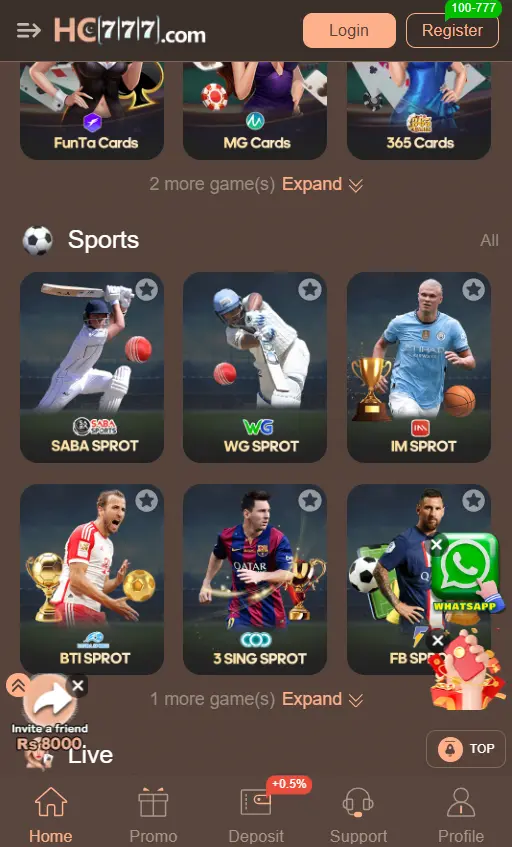Open the 3 SING SPROT tile
Viewport: 512px width, 847px height.
(x=255, y=579)
